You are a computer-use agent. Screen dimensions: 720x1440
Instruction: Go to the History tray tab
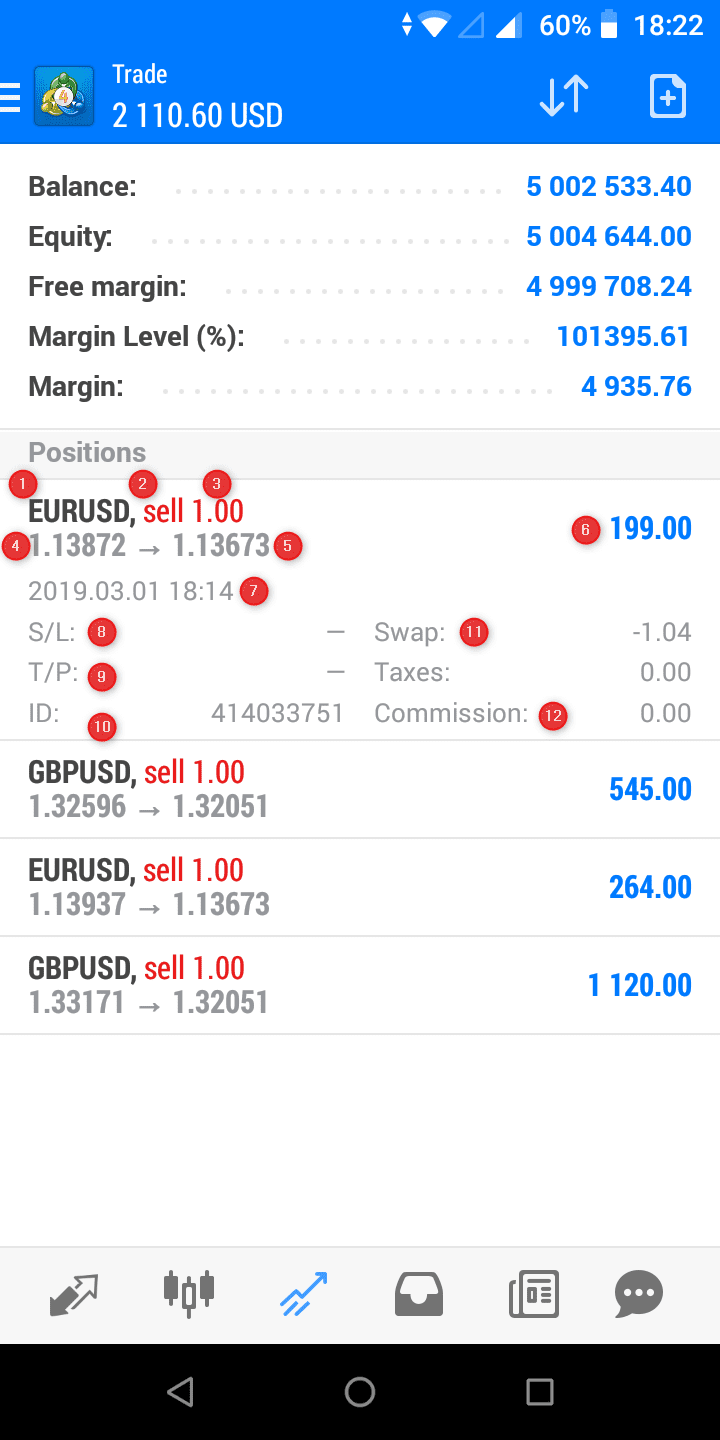[x=419, y=1294]
